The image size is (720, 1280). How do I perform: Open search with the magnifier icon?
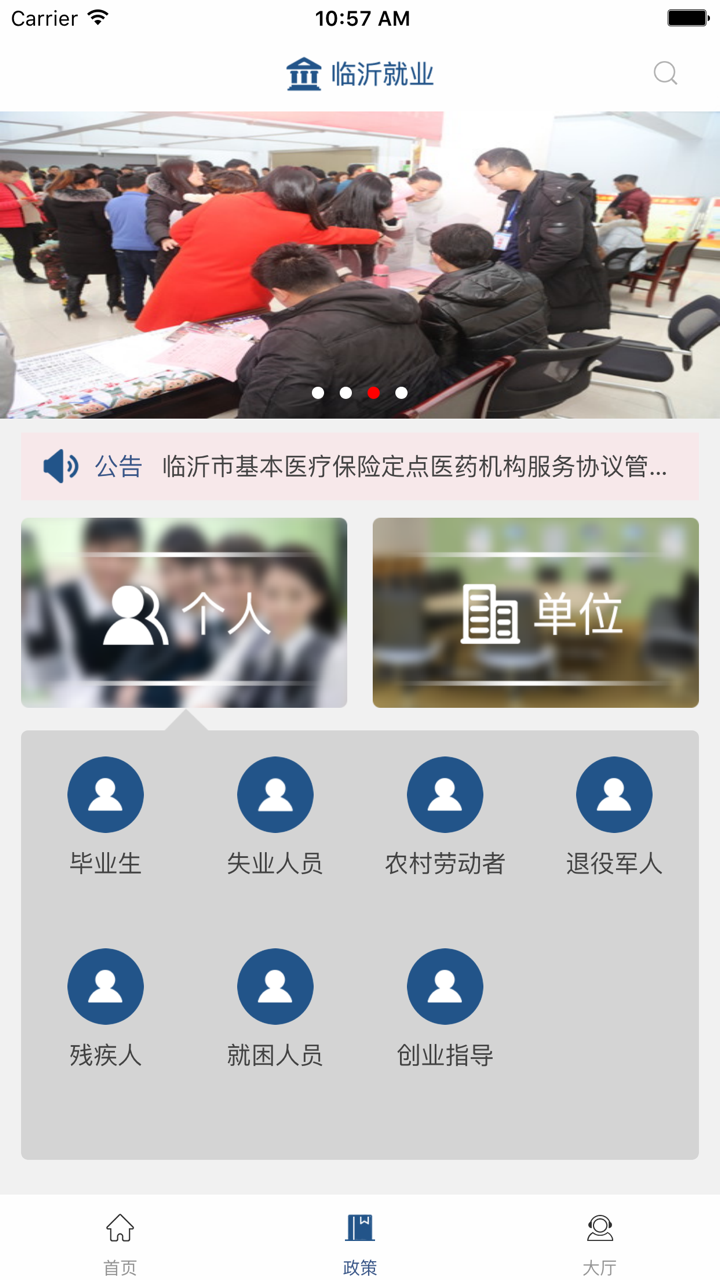pyautogui.click(x=665, y=72)
